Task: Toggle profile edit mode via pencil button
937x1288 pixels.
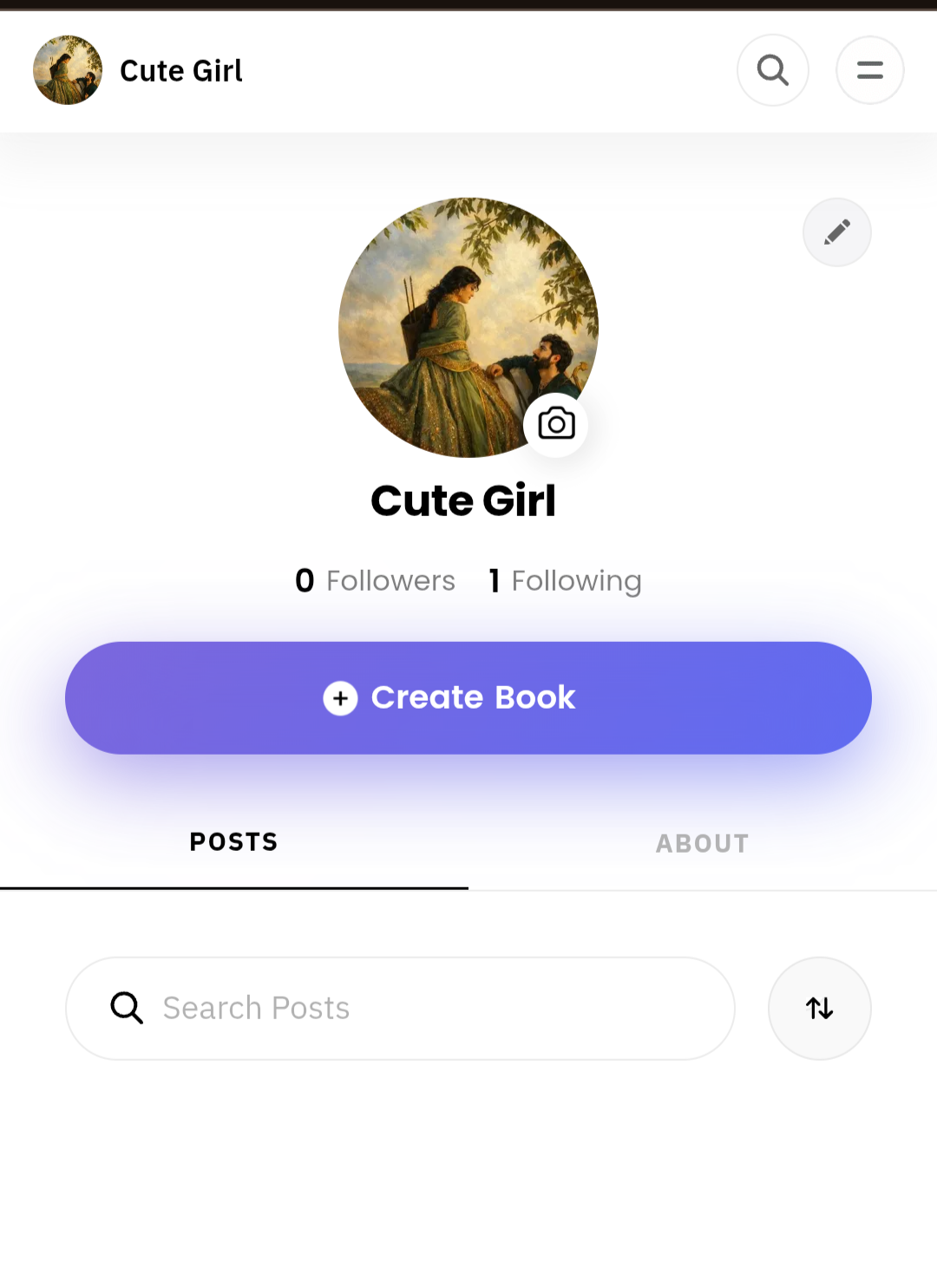Action: click(x=836, y=232)
